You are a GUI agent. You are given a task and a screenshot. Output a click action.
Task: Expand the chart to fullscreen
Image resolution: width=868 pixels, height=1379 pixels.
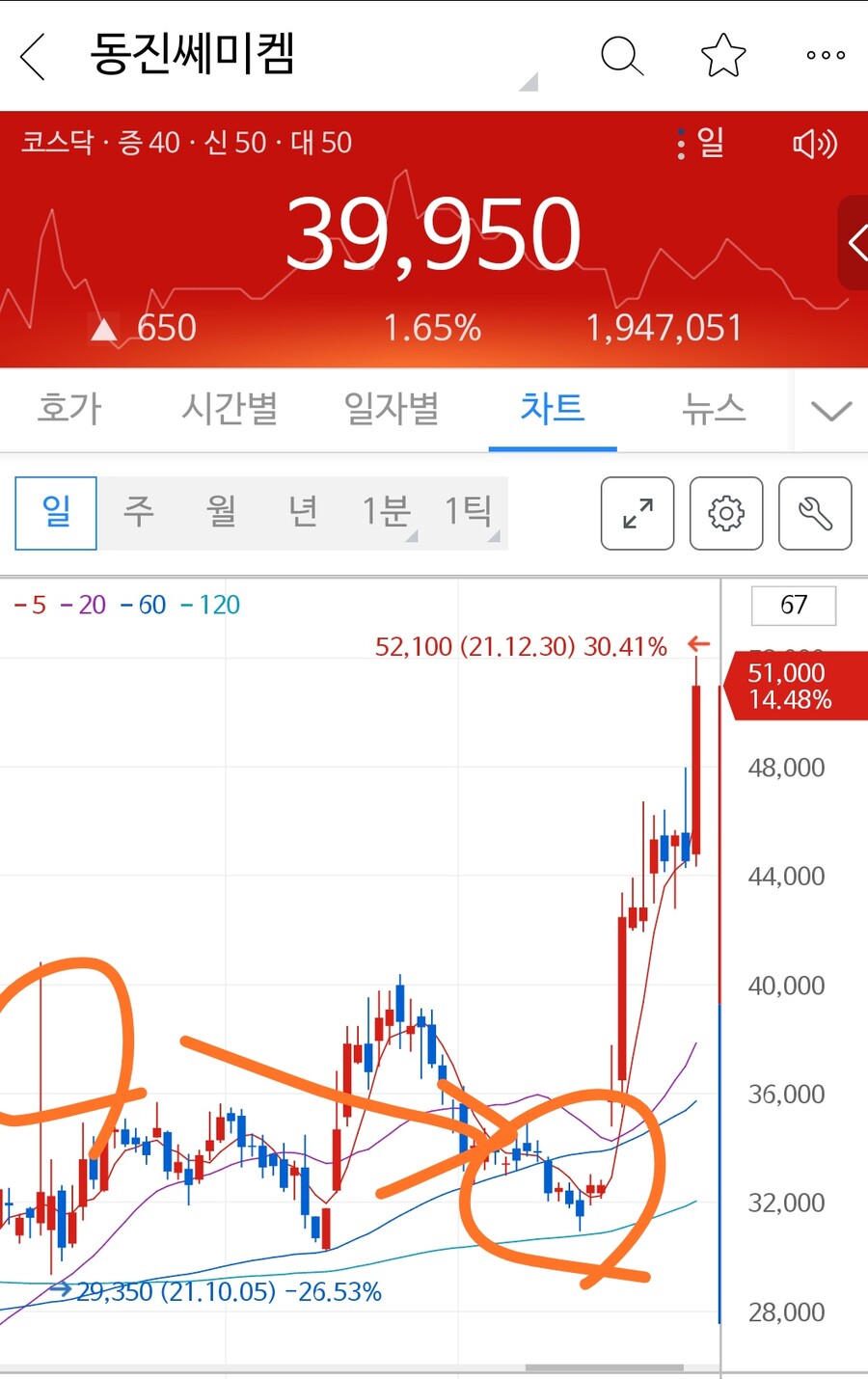(x=637, y=514)
